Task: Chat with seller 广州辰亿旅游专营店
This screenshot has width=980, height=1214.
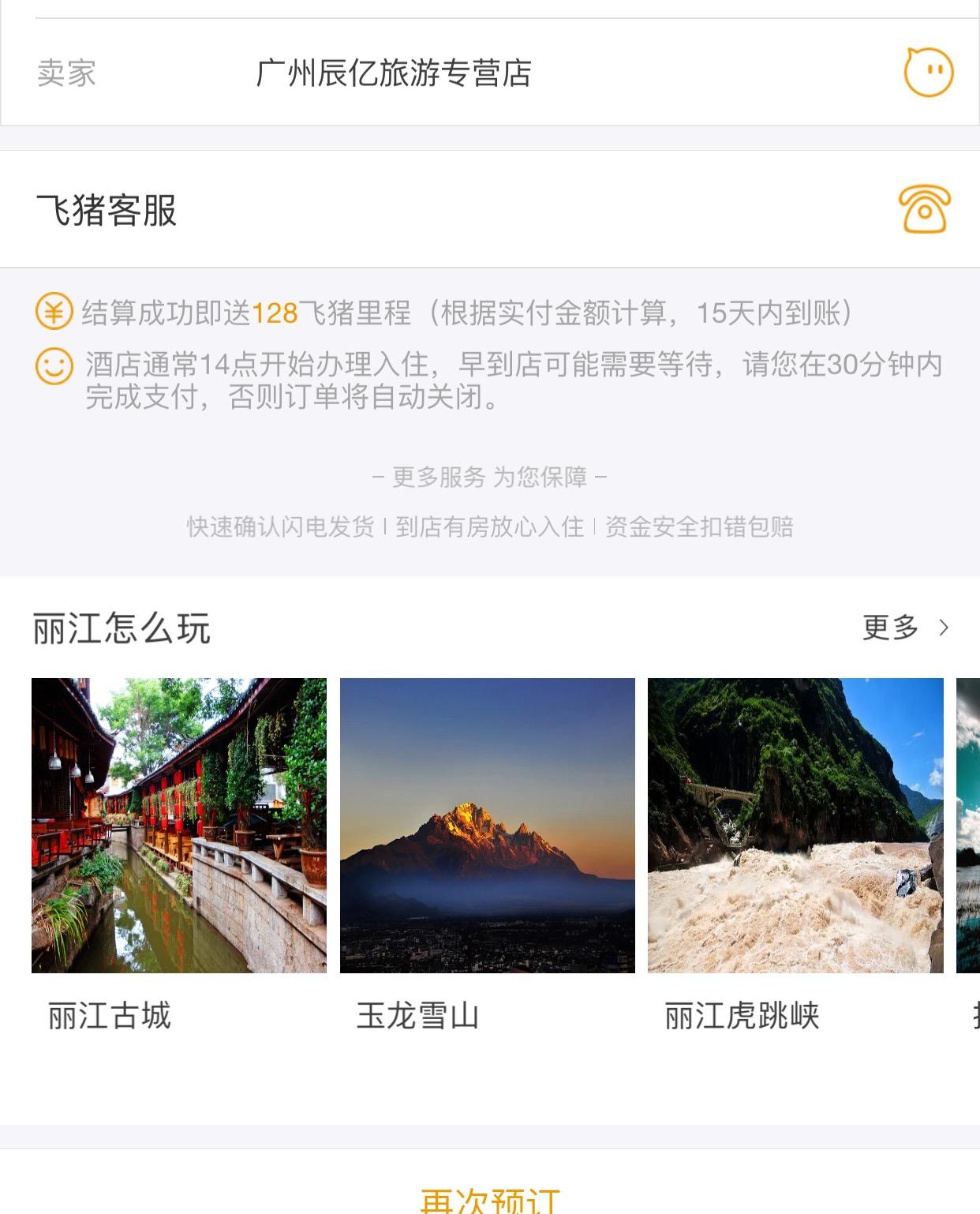Action: click(928, 73)
